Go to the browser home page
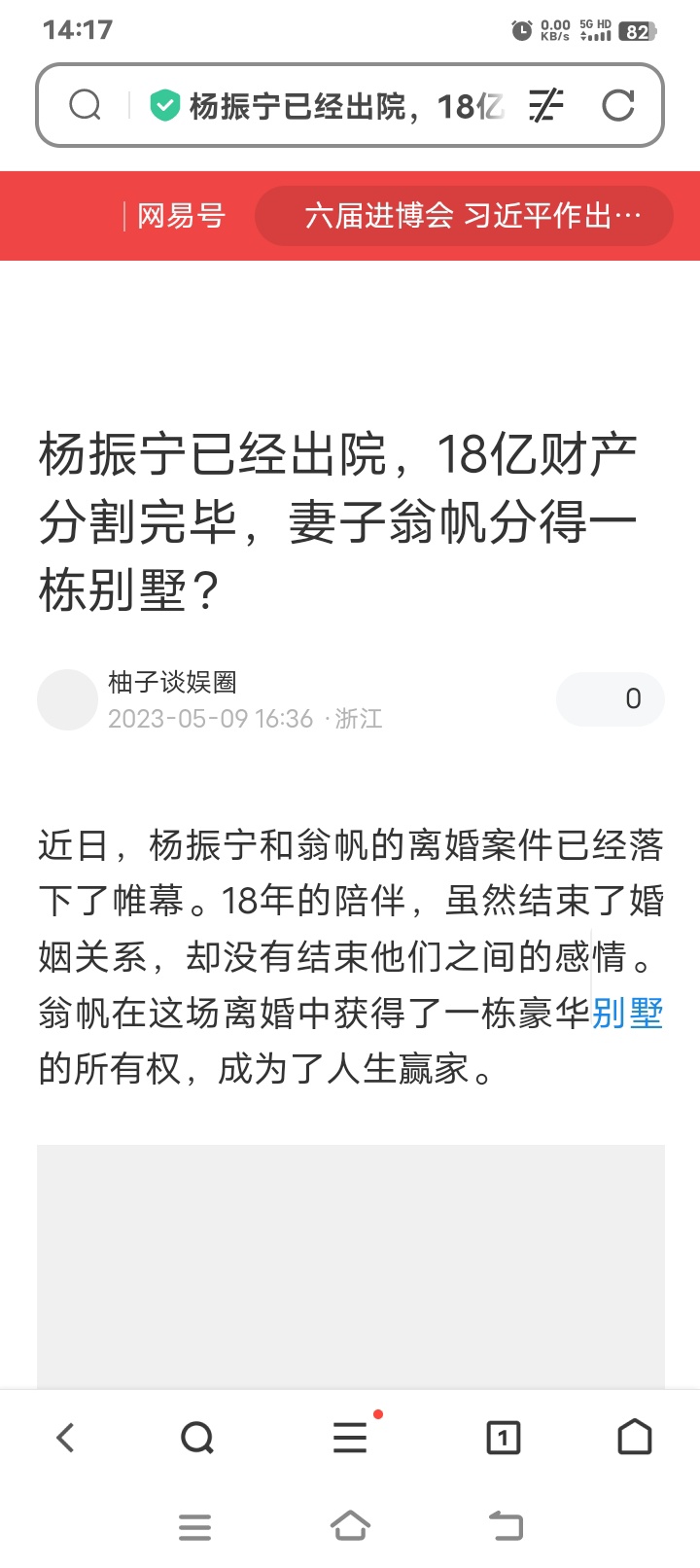 point(635,1437)
